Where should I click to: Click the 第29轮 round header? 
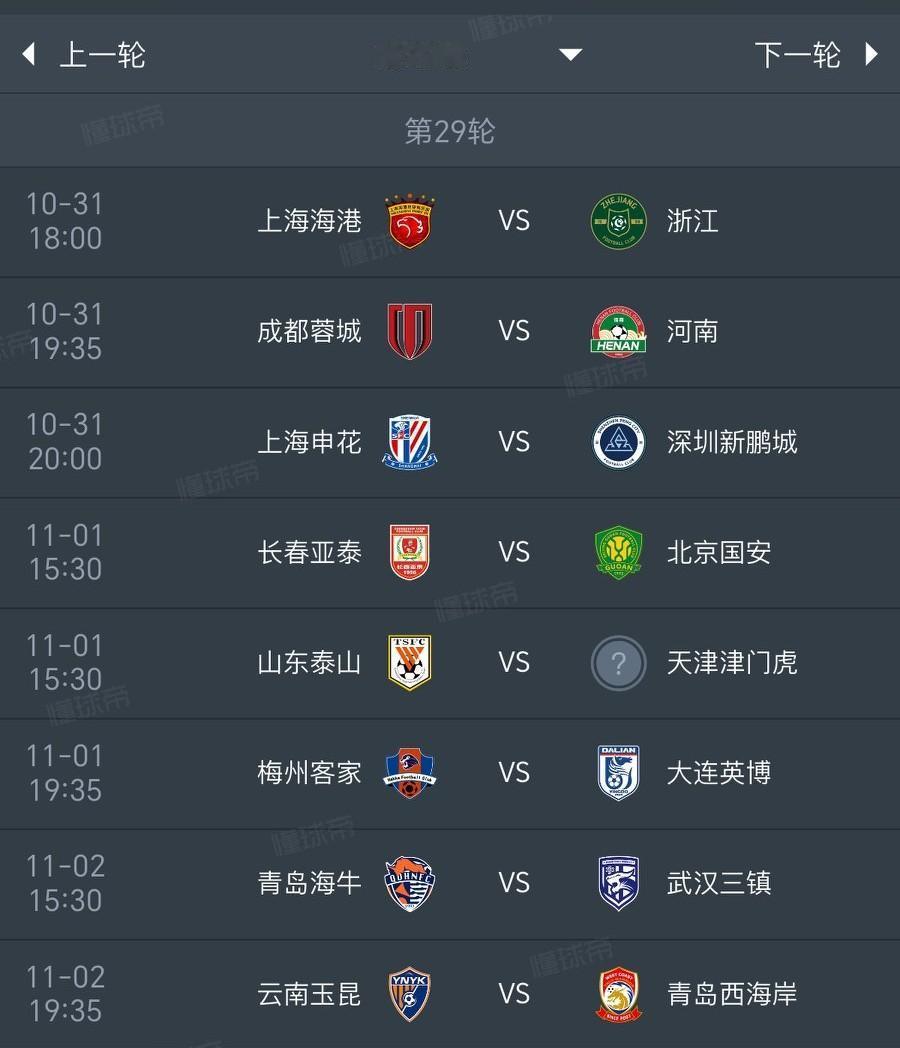(x=450, y=130)
